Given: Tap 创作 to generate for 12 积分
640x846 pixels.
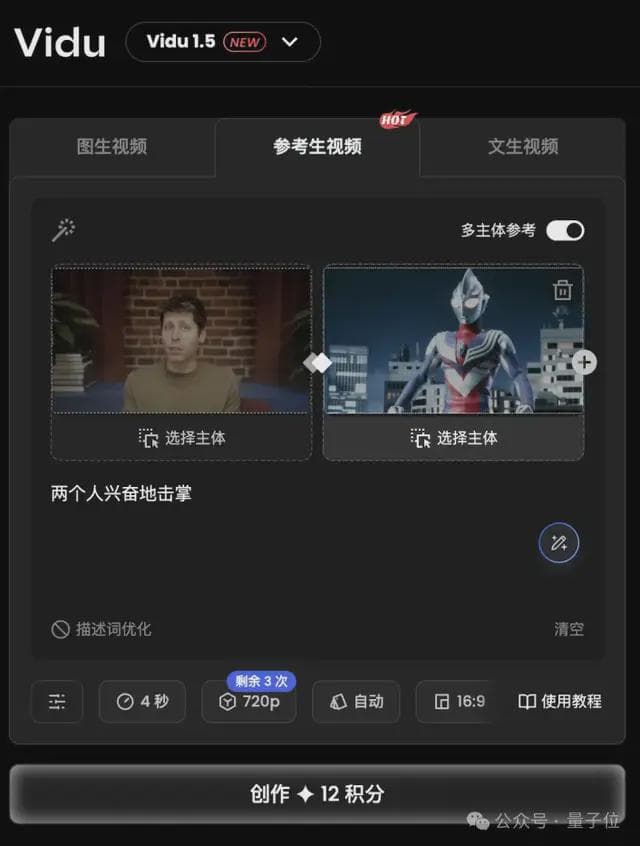Looking at the screenshot, I should click(317, 794).
